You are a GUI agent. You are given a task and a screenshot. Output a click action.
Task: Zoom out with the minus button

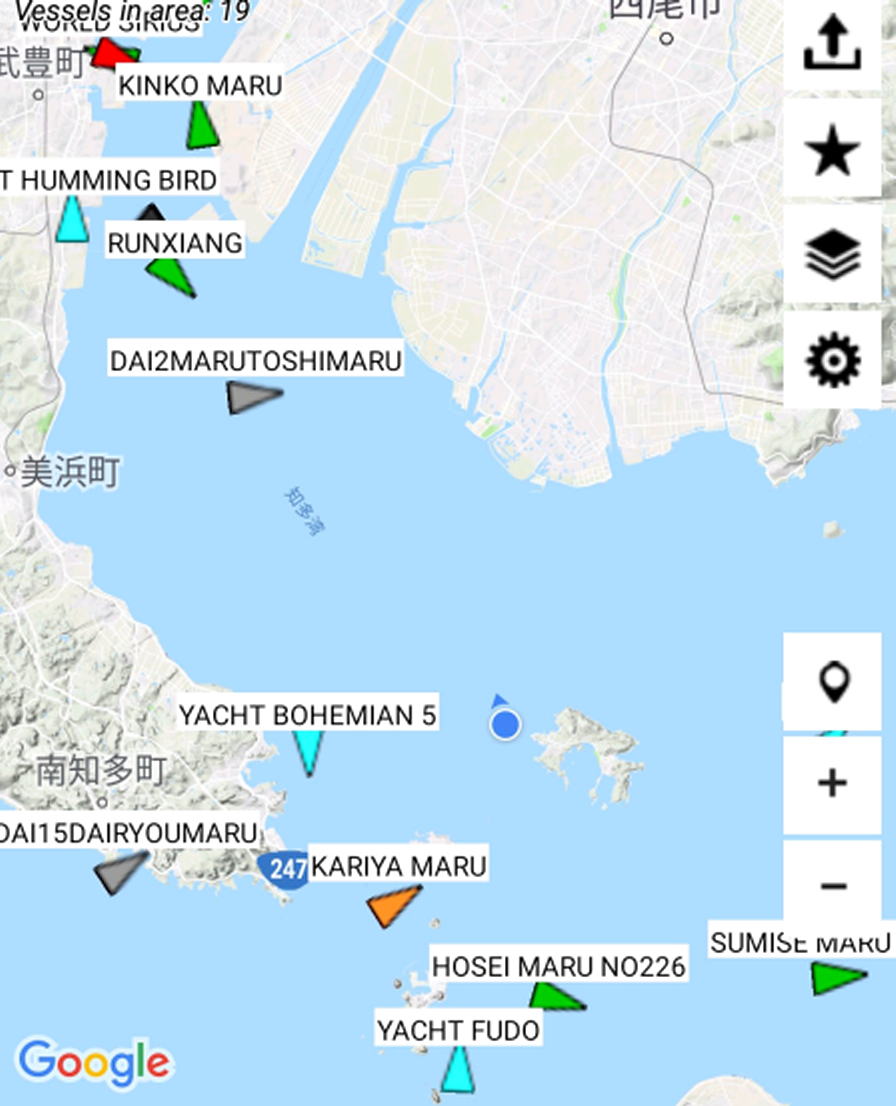pos(832,886)
